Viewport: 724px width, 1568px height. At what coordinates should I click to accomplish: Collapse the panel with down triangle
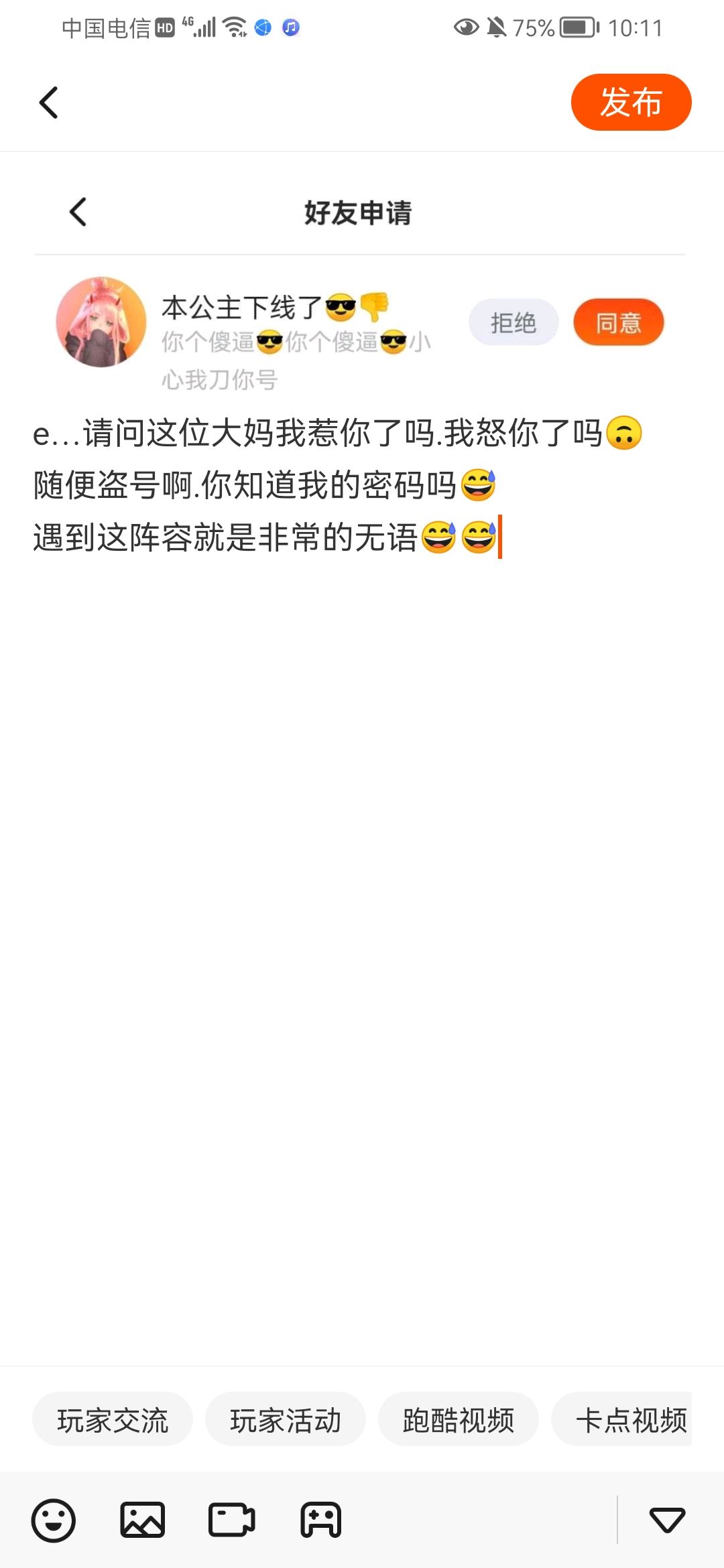(667, 1520)
